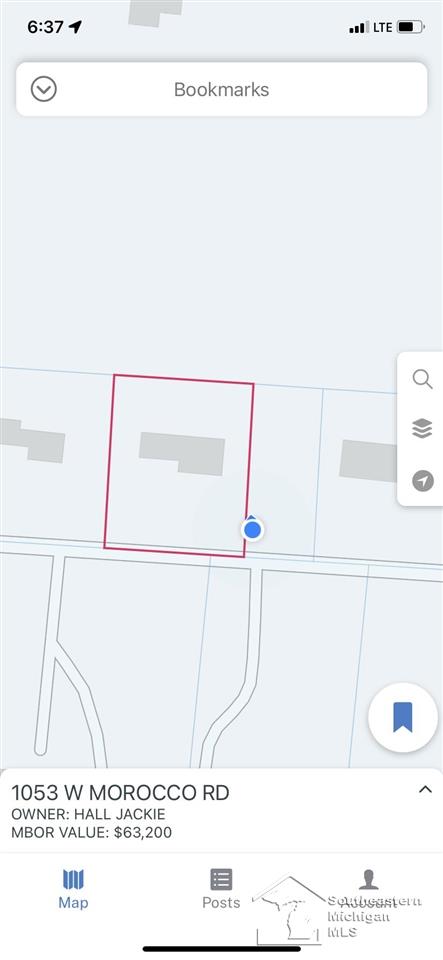
Task: Expand the Bookmarks dropdown chevron
Action: [44, 89]
